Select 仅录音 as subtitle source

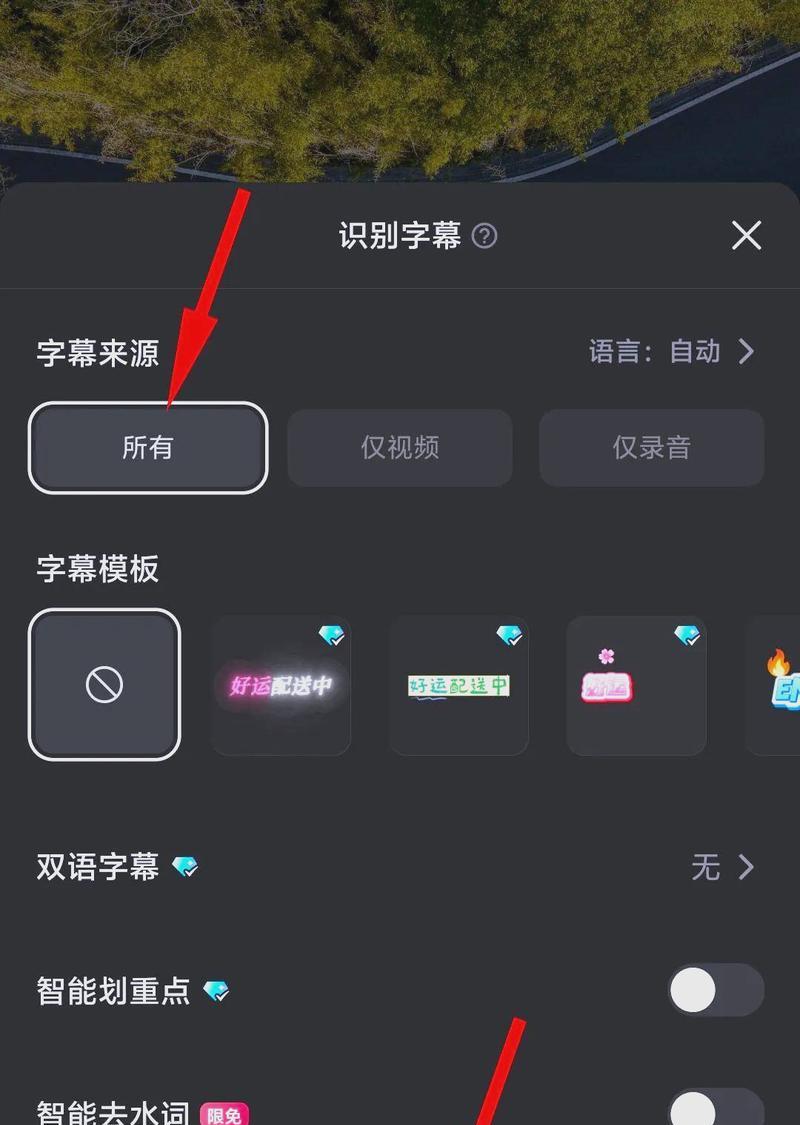[652, 447]
